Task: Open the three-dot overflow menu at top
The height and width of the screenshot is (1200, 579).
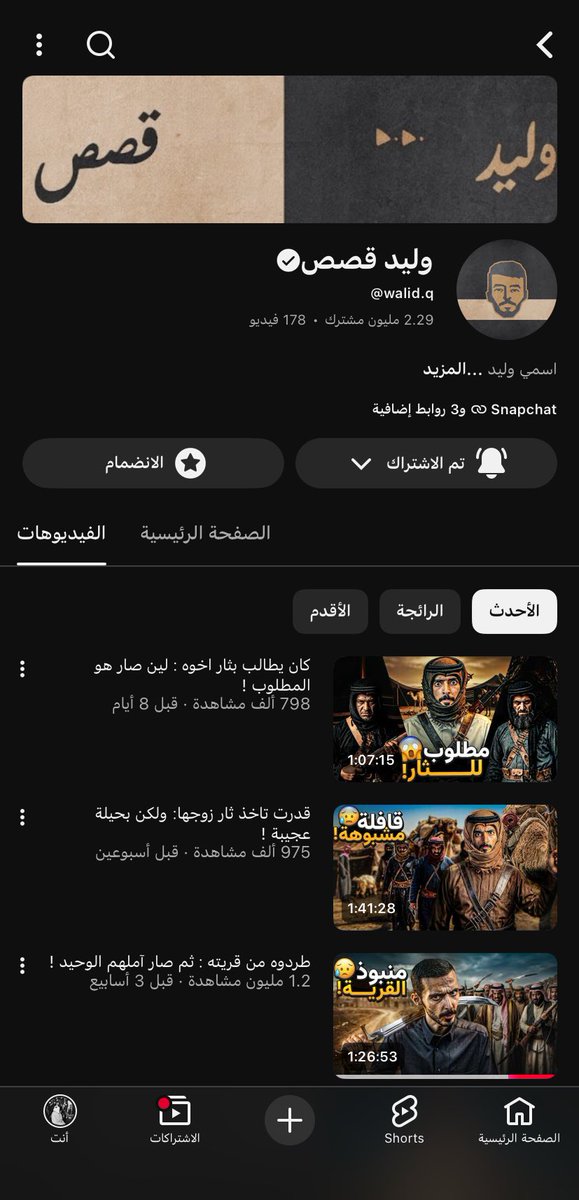Action: [39, 45]
